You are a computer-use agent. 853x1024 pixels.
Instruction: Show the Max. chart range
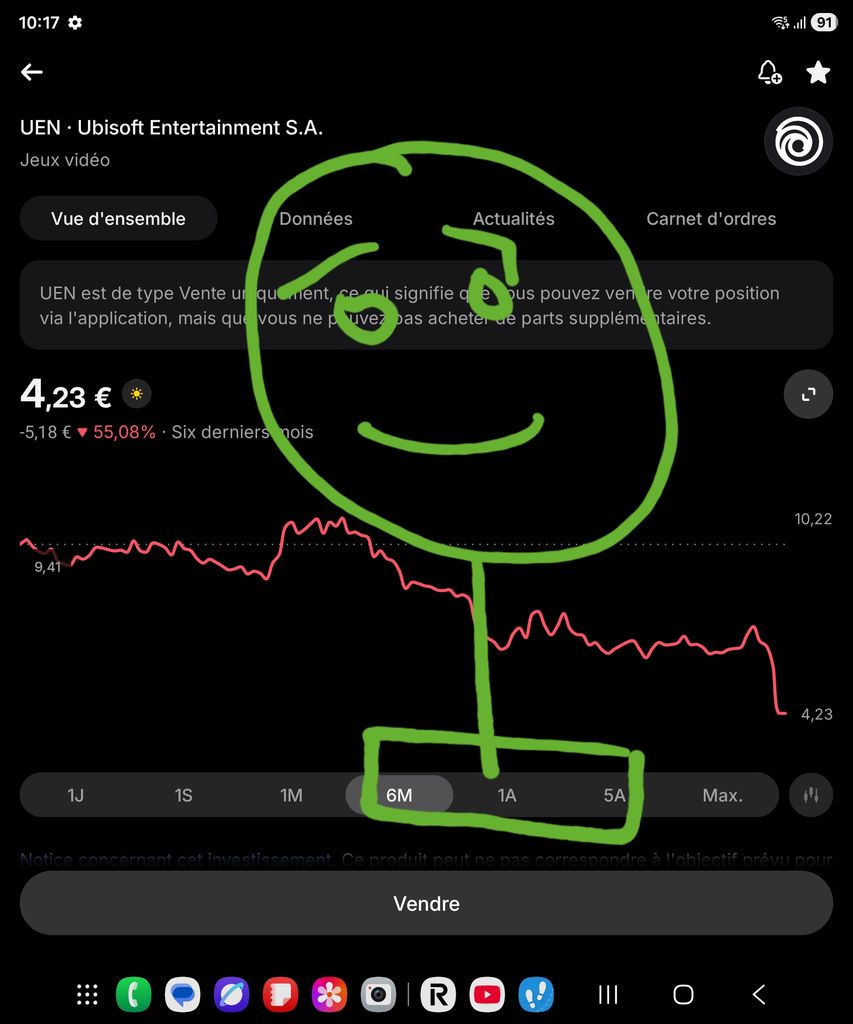[722, 795]
